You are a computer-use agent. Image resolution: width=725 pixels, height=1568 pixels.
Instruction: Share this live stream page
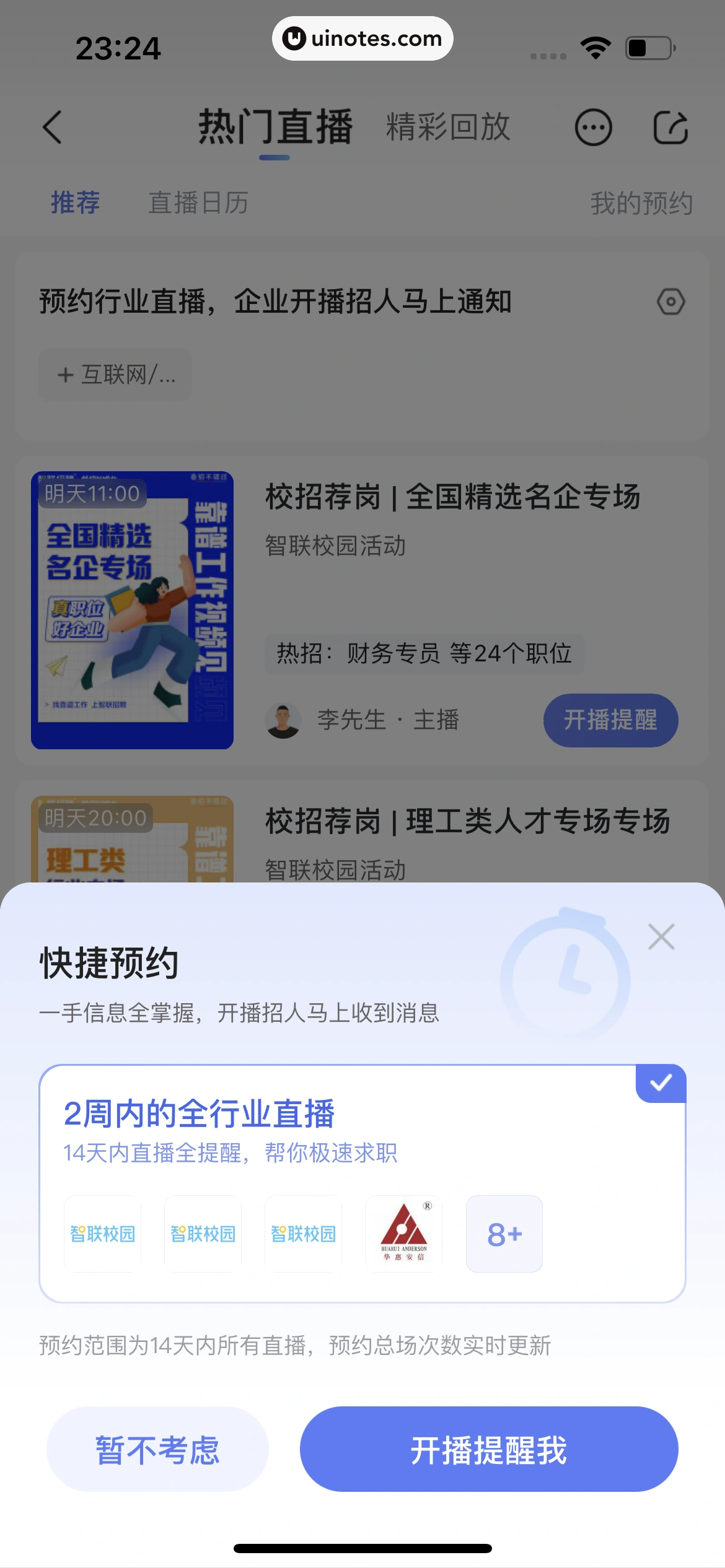click(x=670, y=128)
